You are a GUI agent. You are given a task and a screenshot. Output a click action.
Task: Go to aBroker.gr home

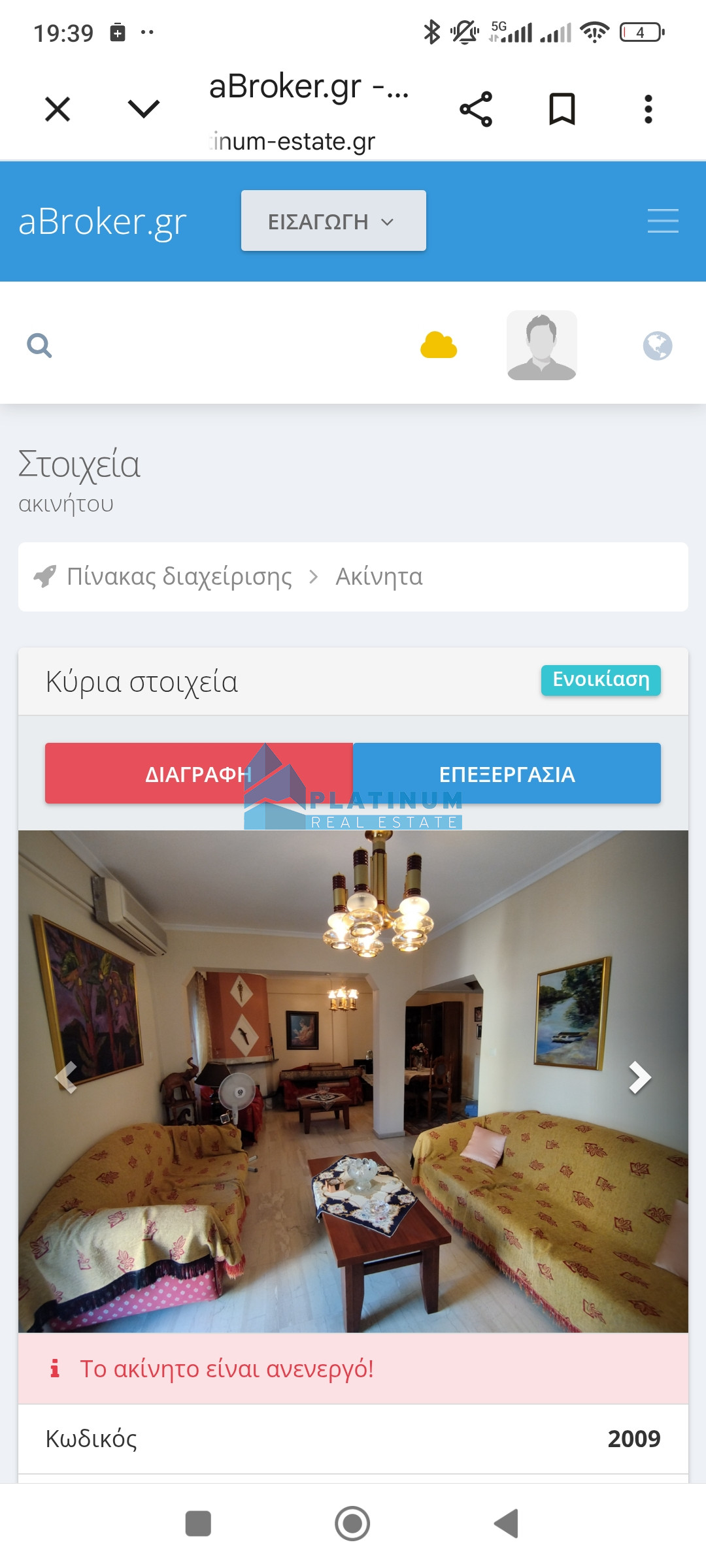(103, 222)
